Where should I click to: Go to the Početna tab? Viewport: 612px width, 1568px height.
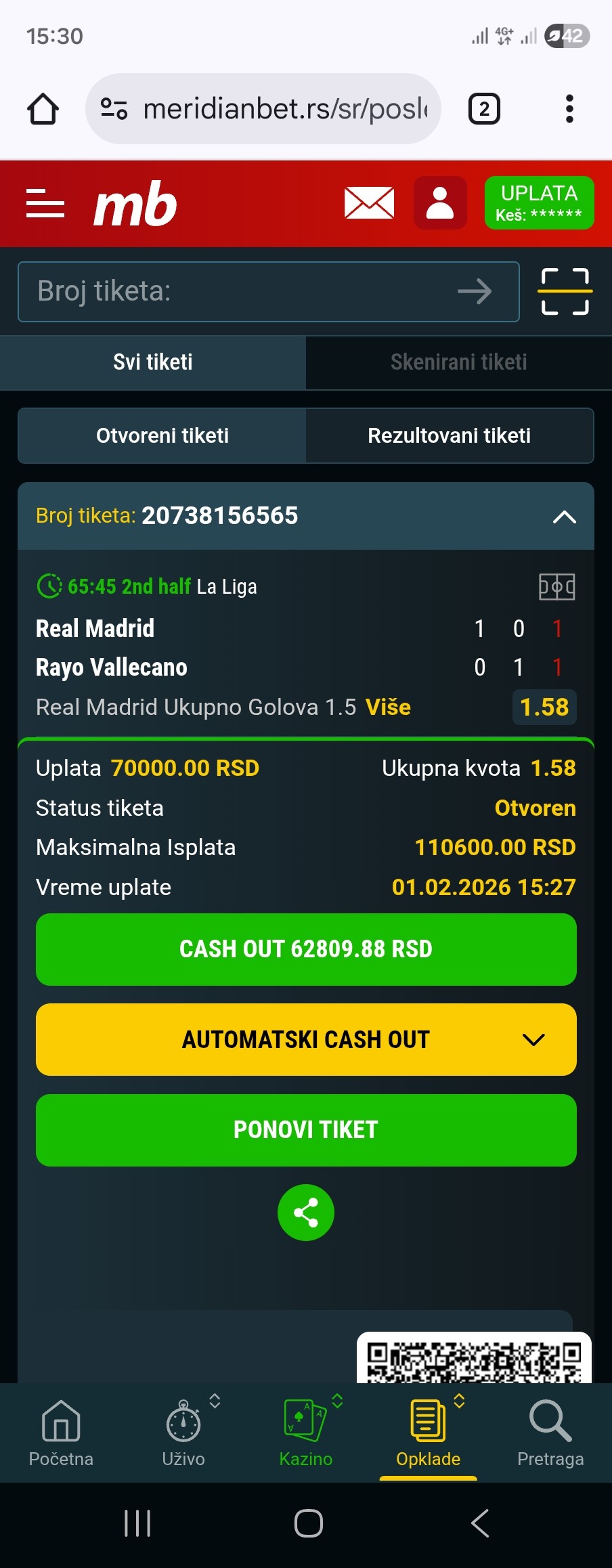61,1433
